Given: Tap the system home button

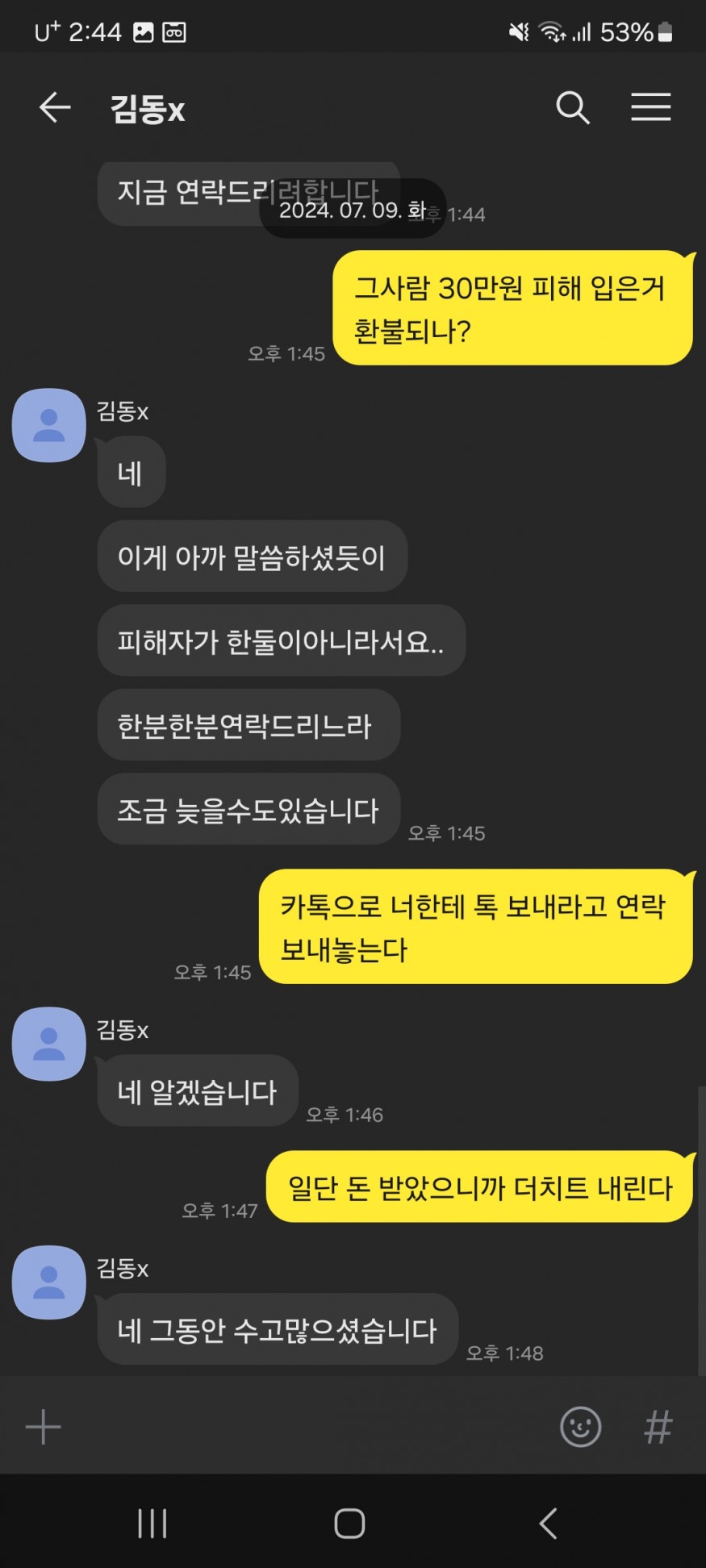Looking at the screenshot, I should tap(349, 1524).
